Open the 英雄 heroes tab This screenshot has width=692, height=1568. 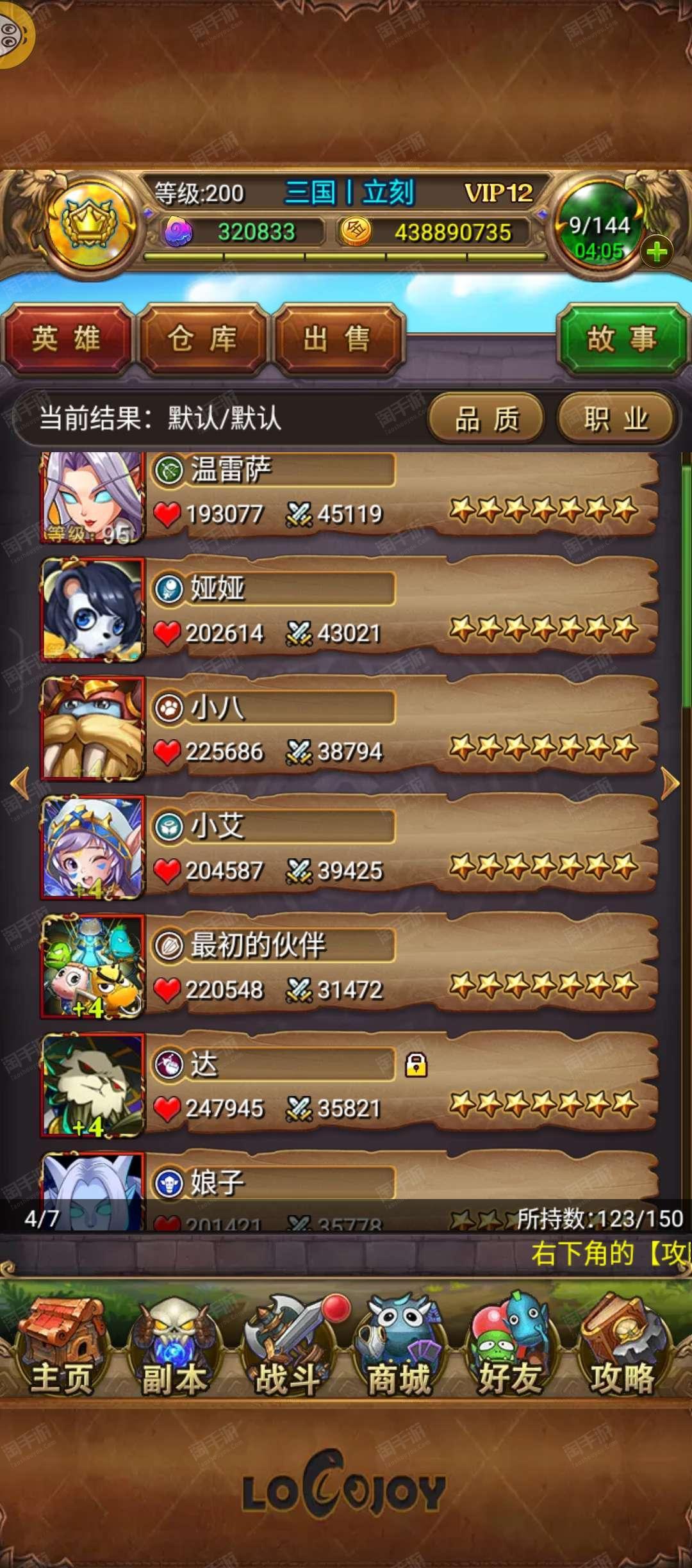[x=66, y=338]
